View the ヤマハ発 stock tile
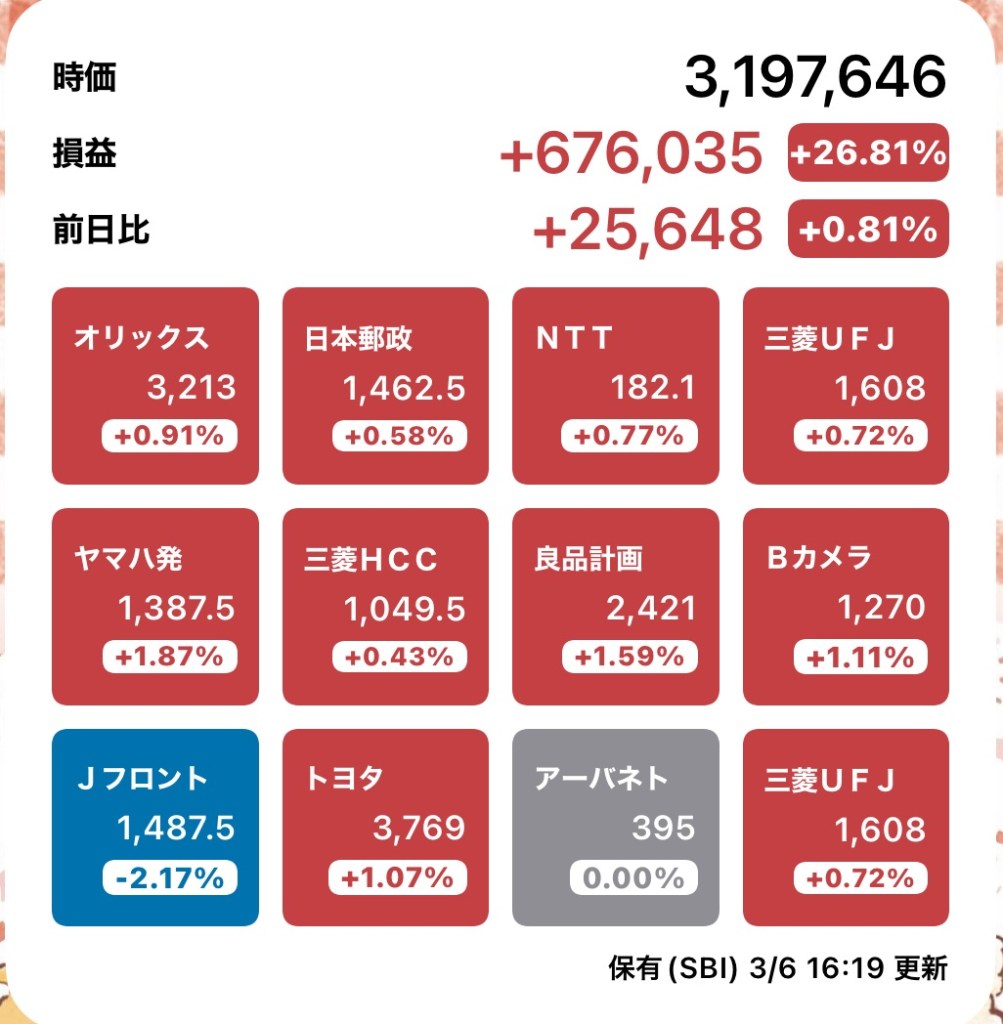The image size is (1003, 1024). tap(155, 607)
